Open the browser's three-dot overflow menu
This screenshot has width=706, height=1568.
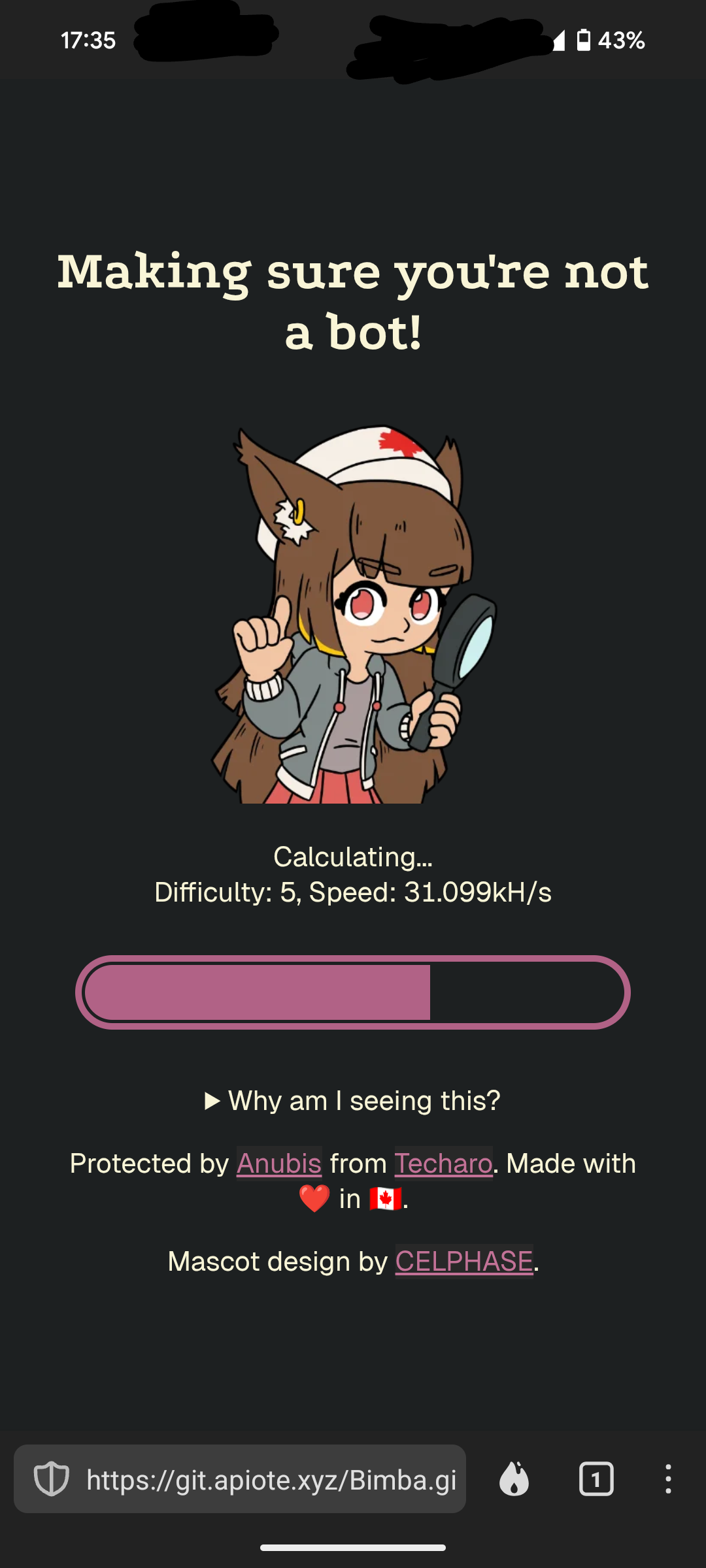(x=668, y=1478)
